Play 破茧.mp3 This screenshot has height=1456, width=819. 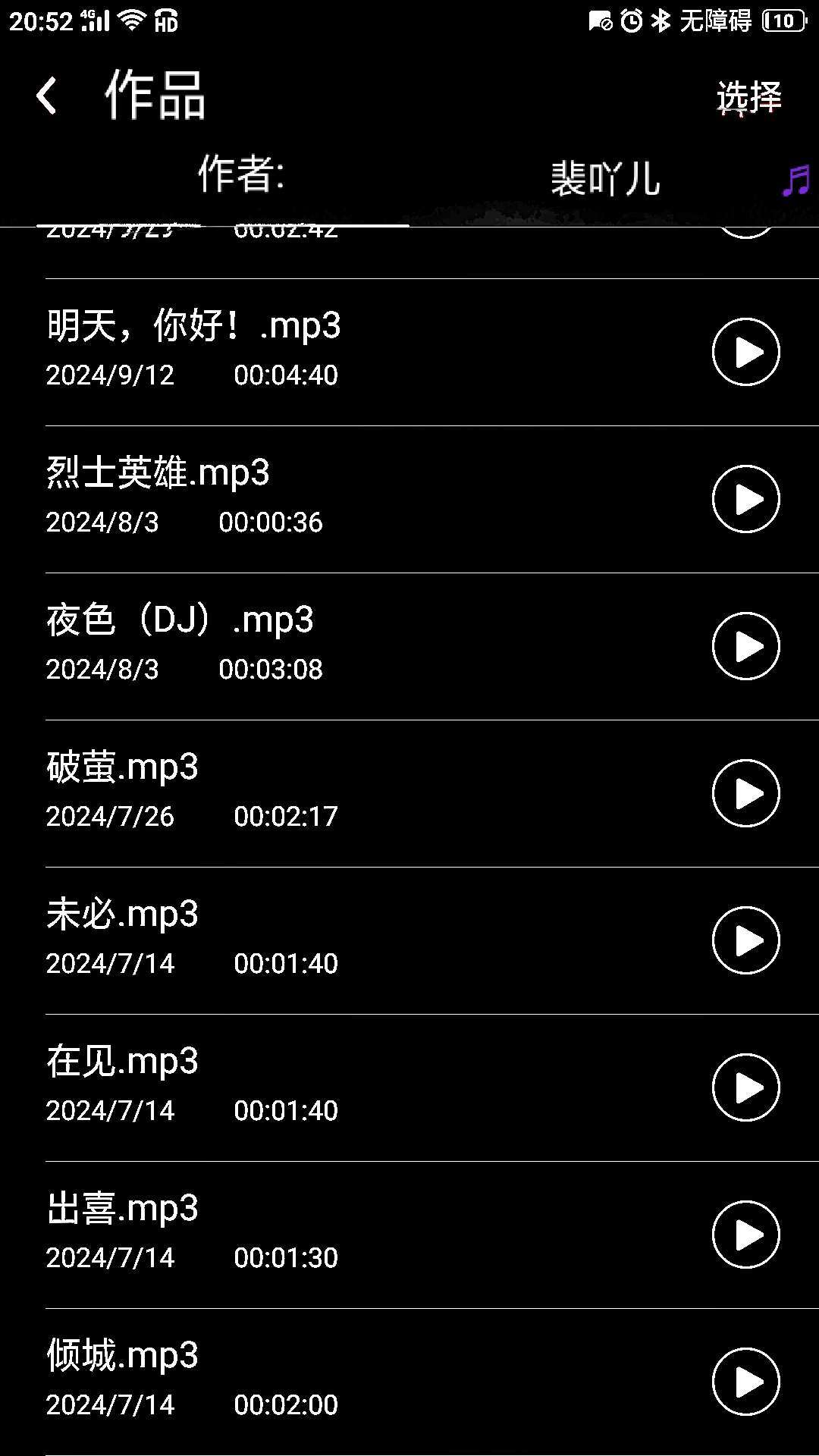746,793
